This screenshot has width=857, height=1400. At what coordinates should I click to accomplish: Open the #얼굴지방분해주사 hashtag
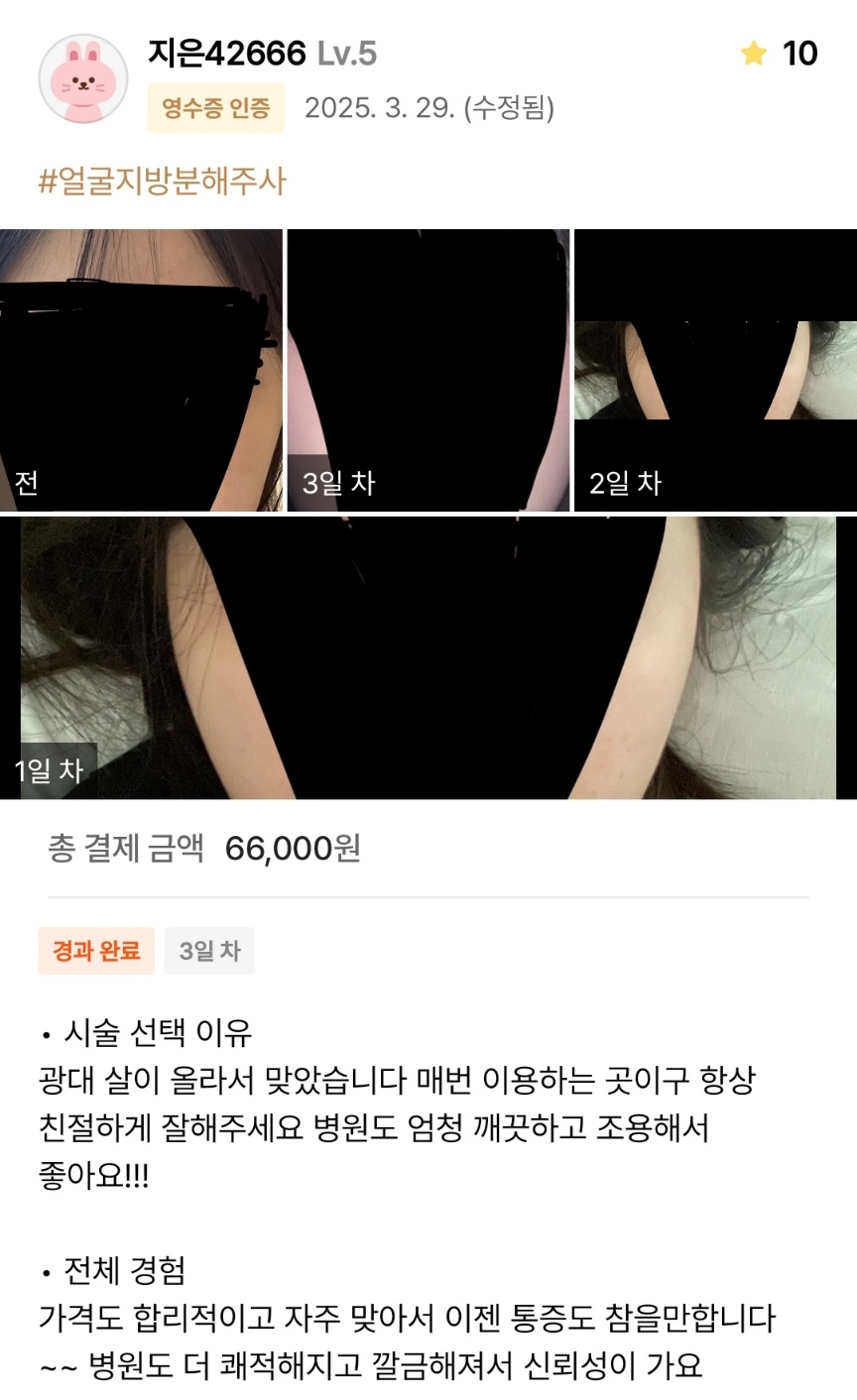[162, 180]
